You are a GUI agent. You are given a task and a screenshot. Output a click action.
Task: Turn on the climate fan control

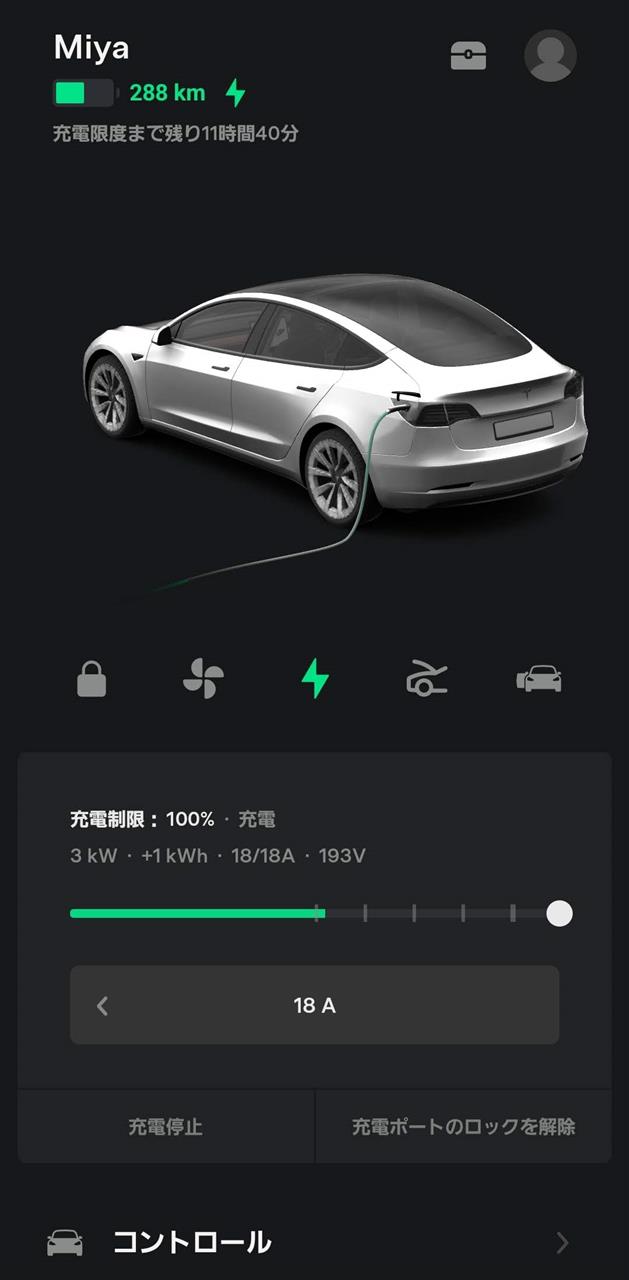tap(203, 680)
